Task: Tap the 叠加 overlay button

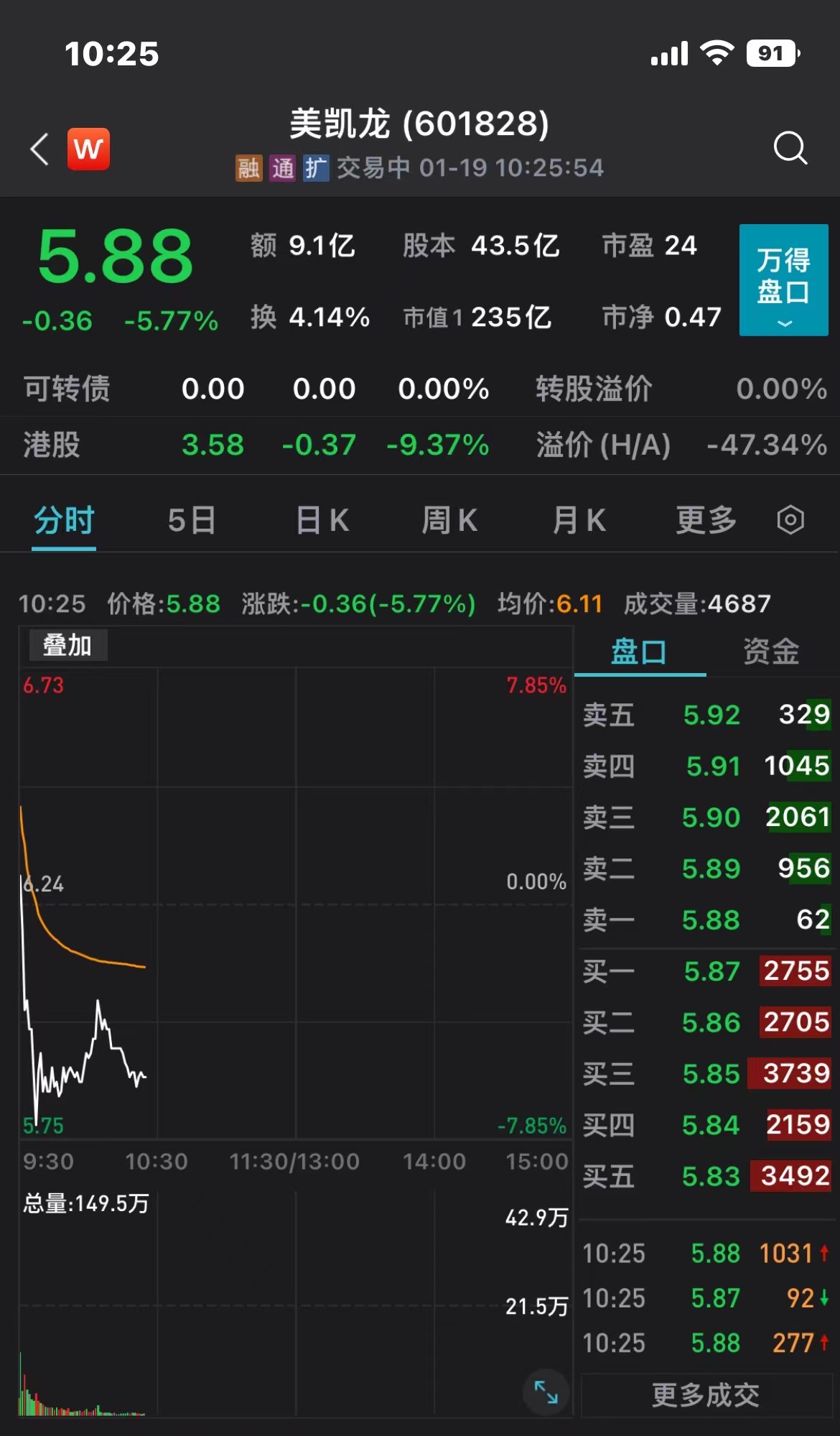Action: click(x=67, y=645)
